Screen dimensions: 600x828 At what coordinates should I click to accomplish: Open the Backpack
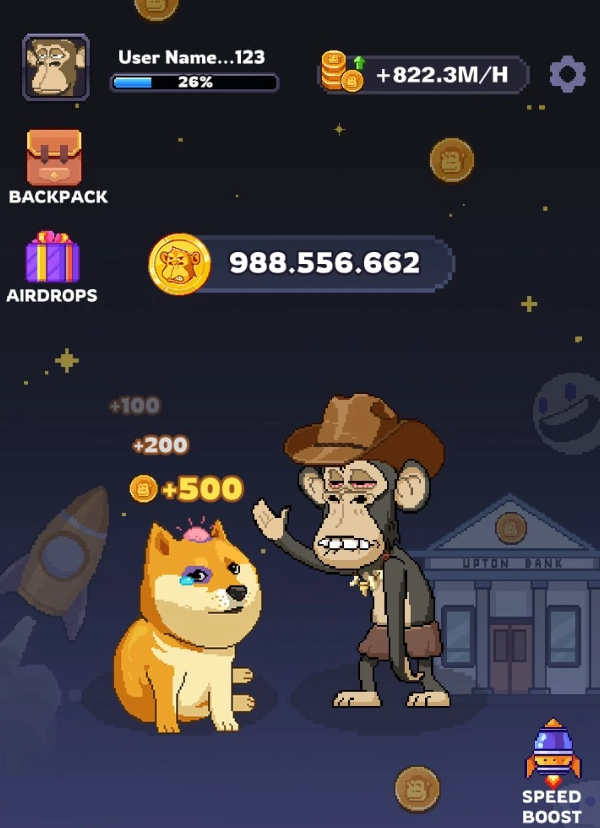54,160
